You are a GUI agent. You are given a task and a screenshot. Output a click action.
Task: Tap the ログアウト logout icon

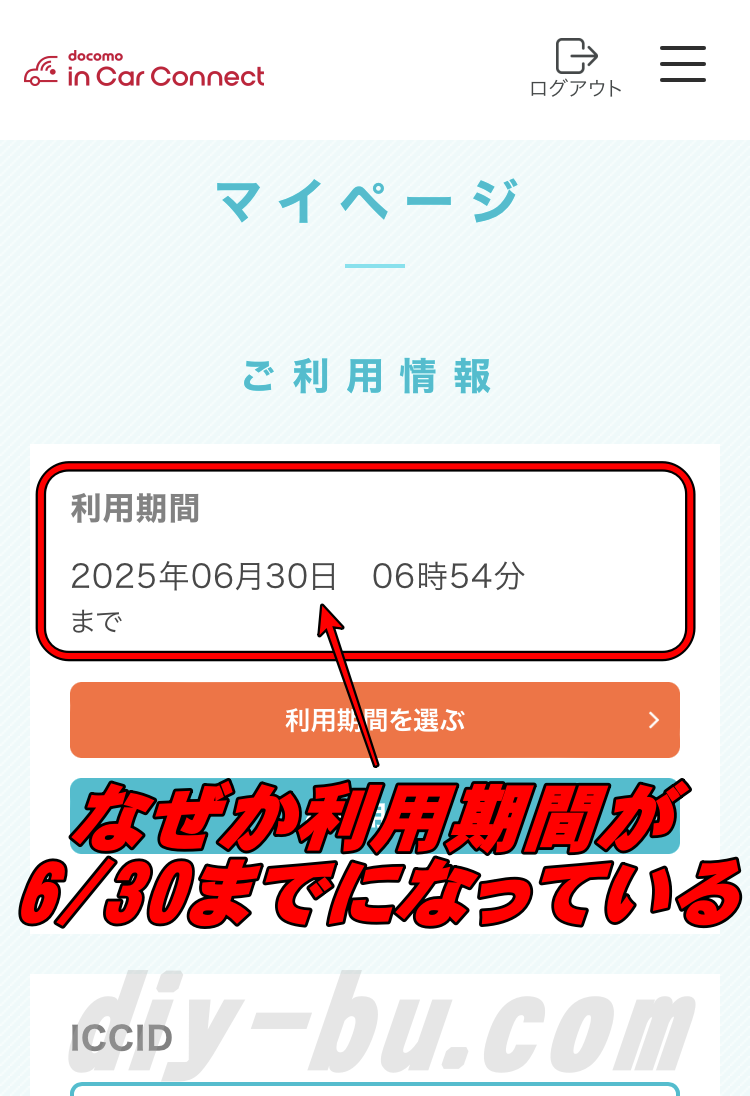click(575, 67)
